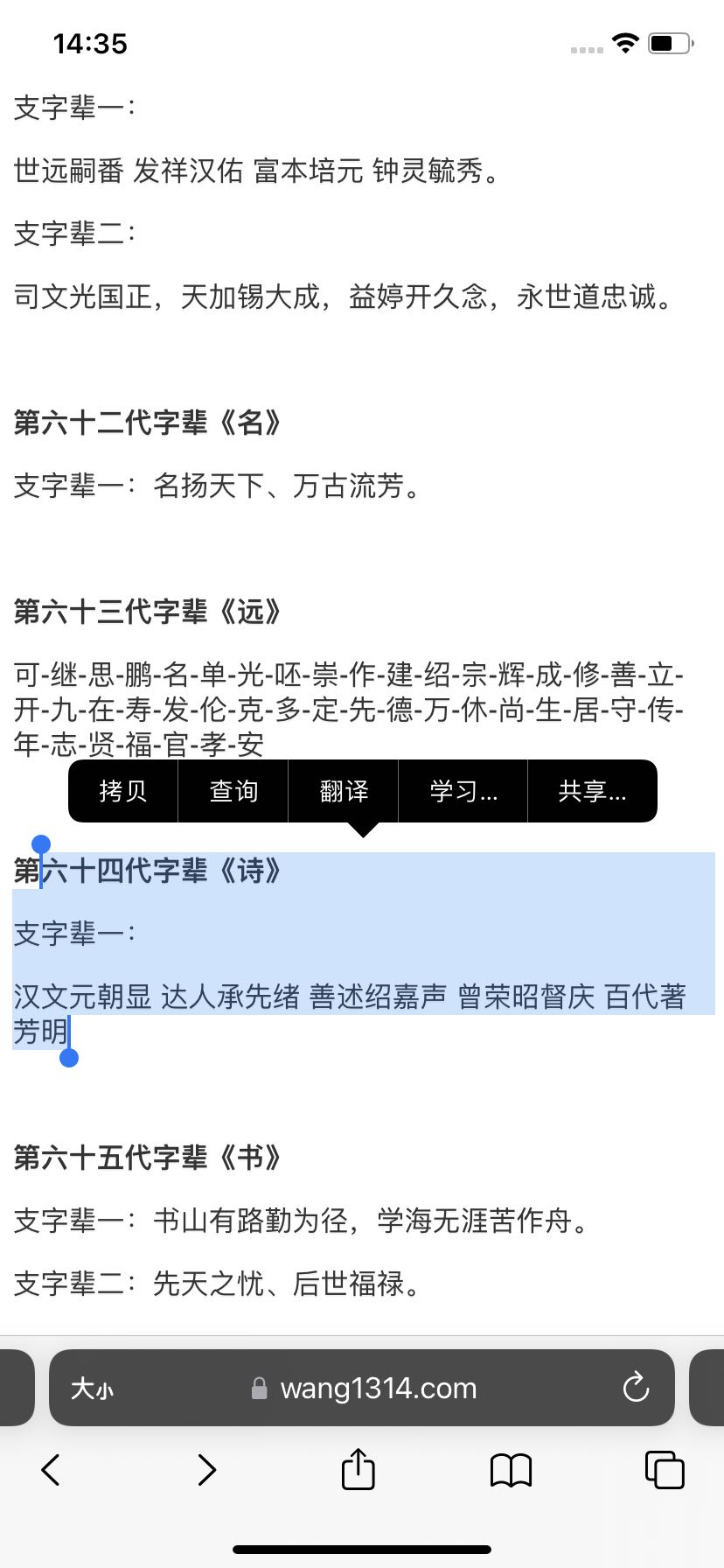Look up the selection with 查询

point(233,791)
